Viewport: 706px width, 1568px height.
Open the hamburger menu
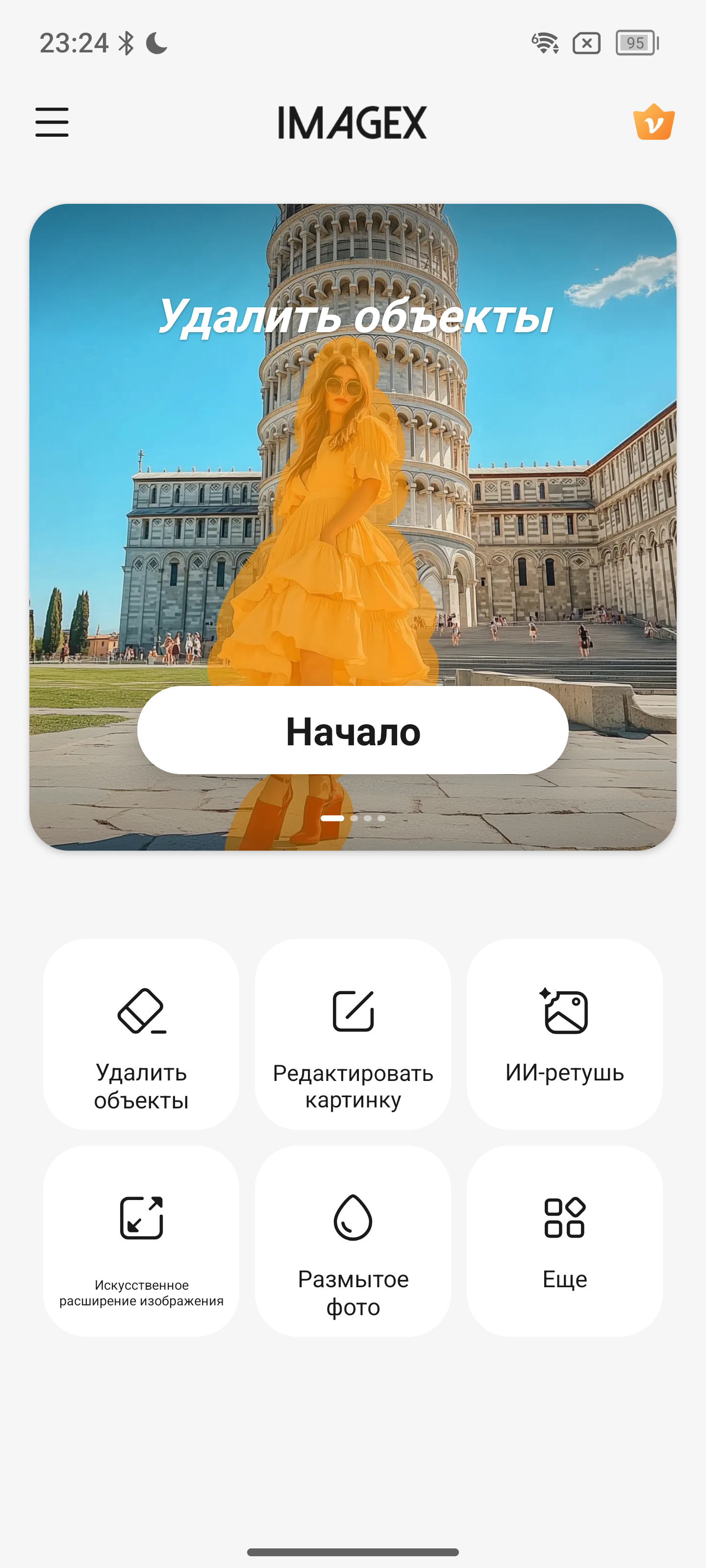(x=52, y=122)
